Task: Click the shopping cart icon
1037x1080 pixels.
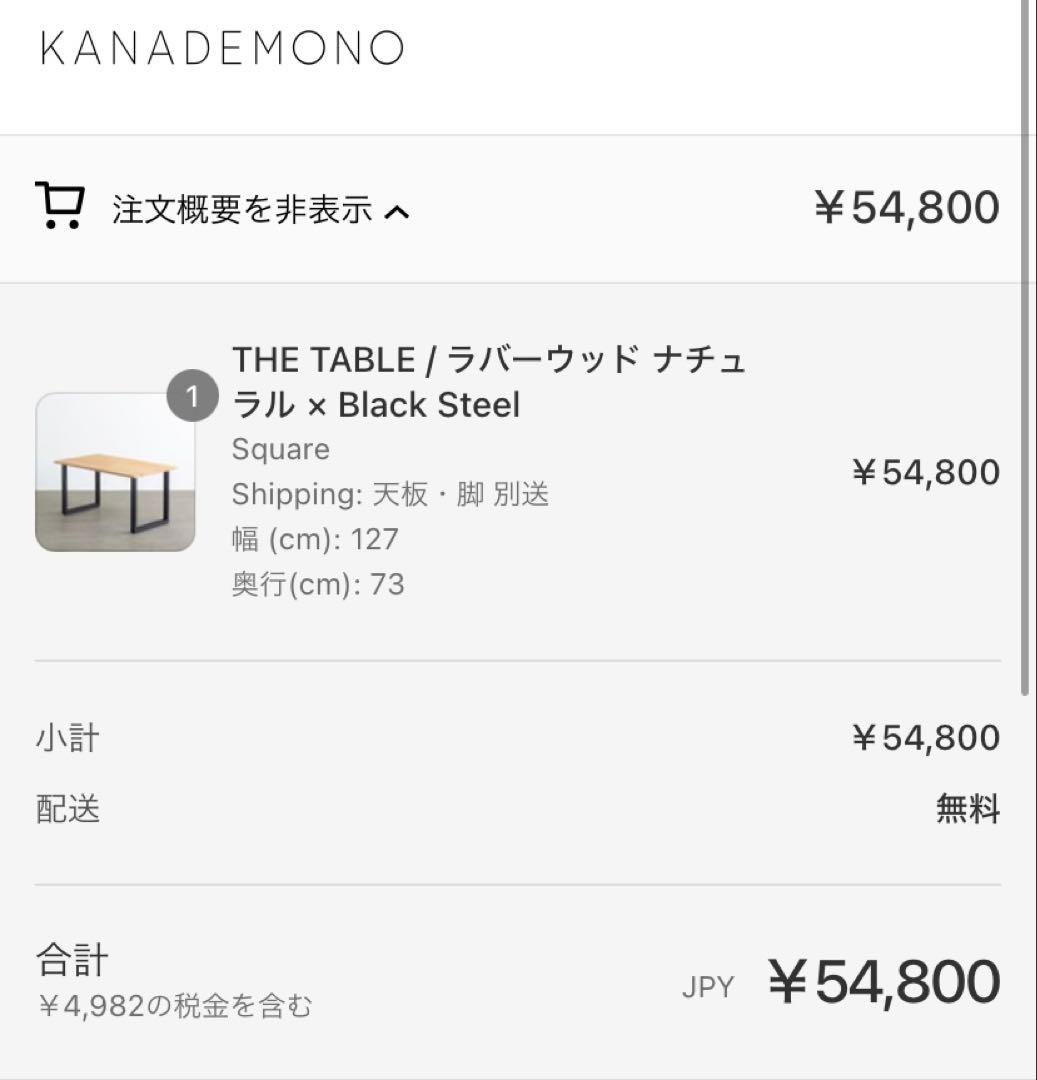Action: point(60,204)
